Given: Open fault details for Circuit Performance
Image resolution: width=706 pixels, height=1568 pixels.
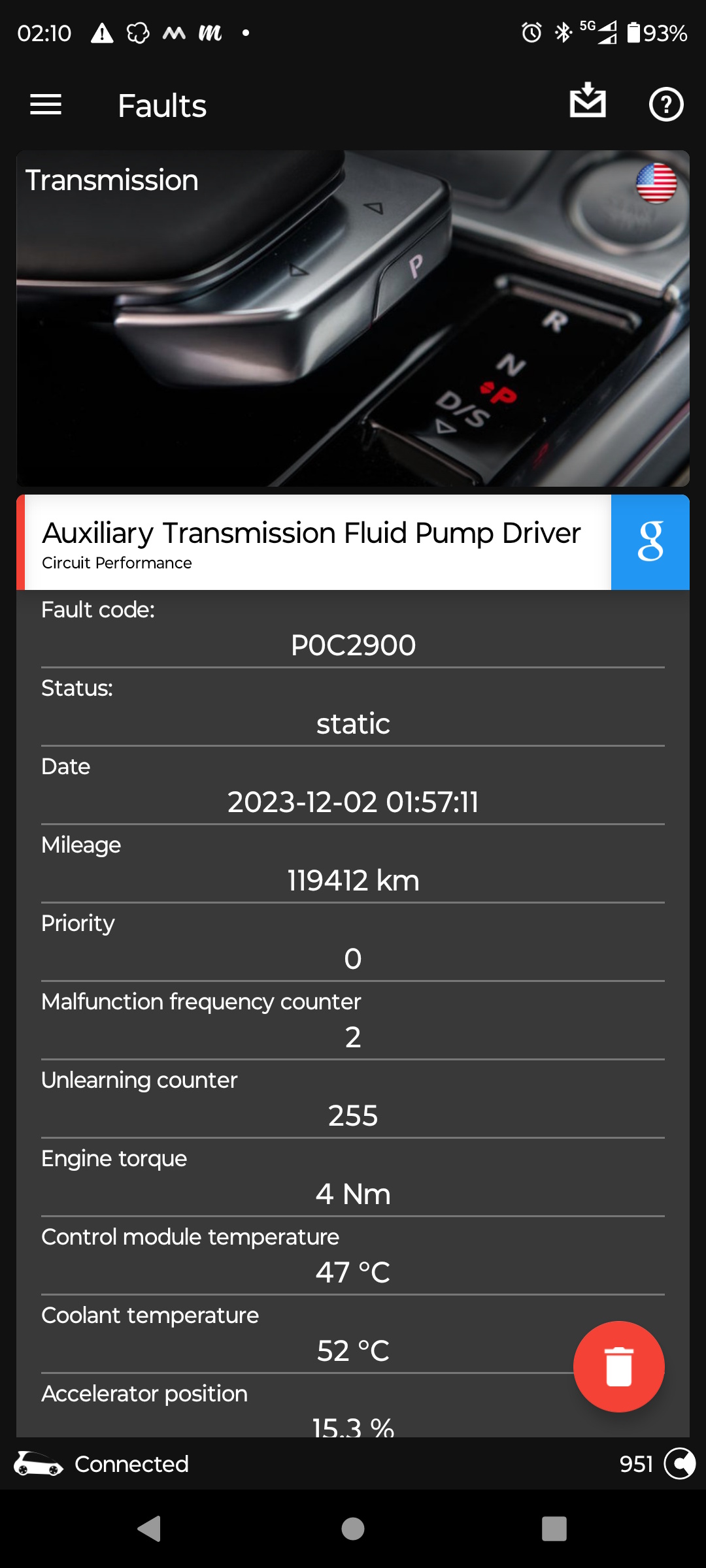Looking at the screenshot, I should coord(116,563).
